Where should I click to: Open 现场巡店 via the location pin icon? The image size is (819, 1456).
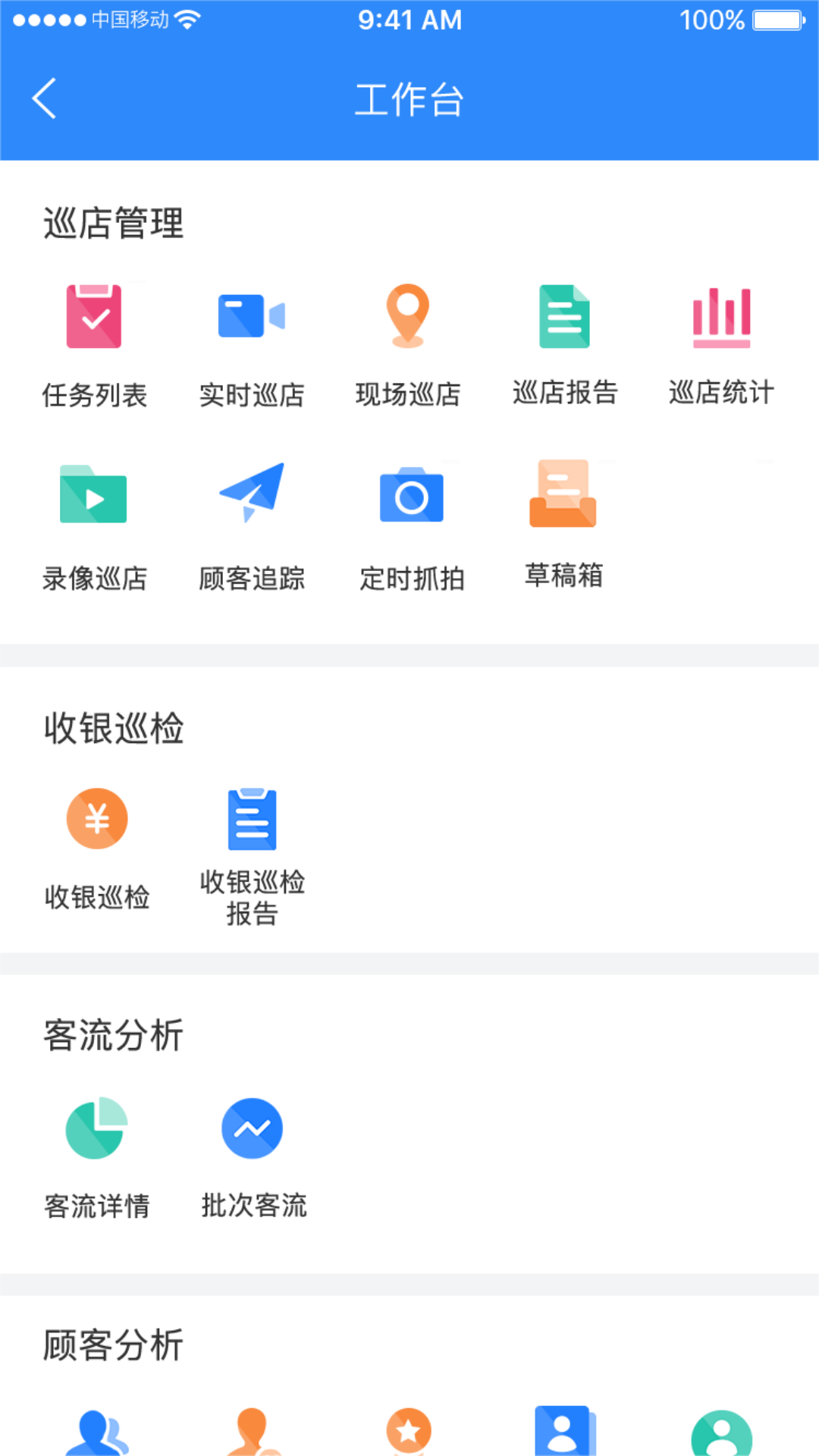pyautogui.click(x=409, y=317)
